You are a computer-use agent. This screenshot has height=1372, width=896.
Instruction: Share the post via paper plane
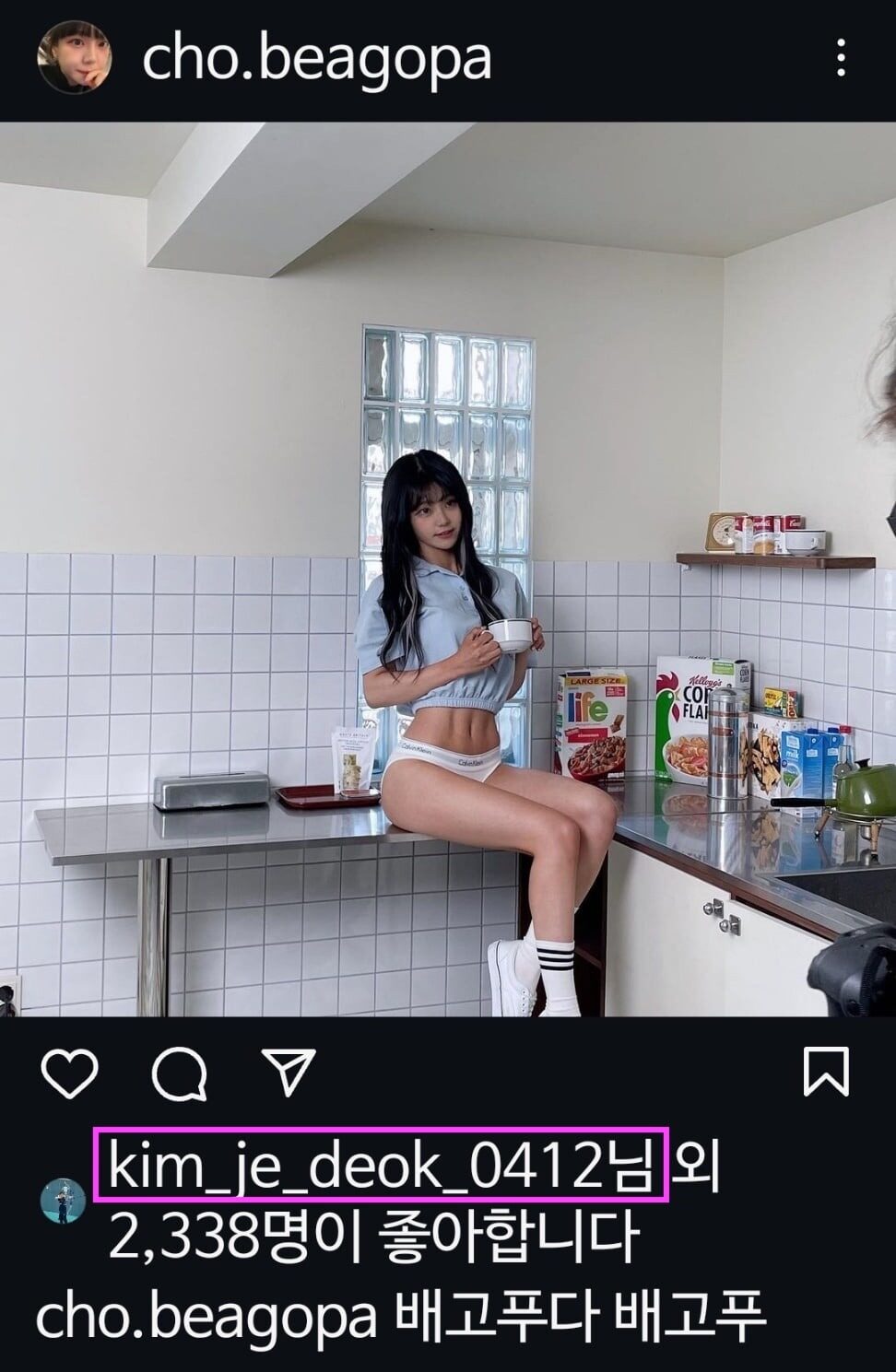pos(289,1073)
